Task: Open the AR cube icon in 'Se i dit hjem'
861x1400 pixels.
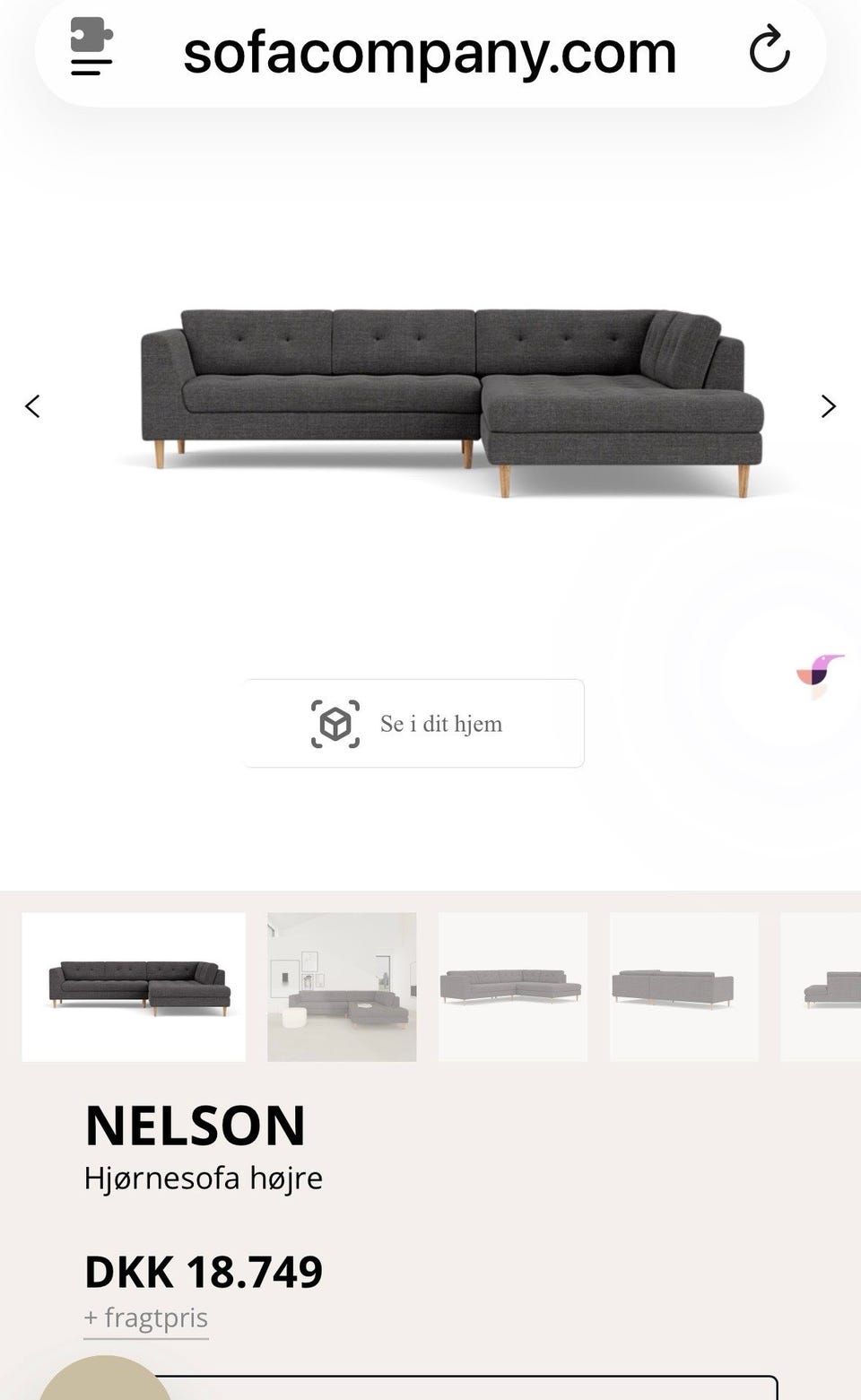Action: [336, 723]
